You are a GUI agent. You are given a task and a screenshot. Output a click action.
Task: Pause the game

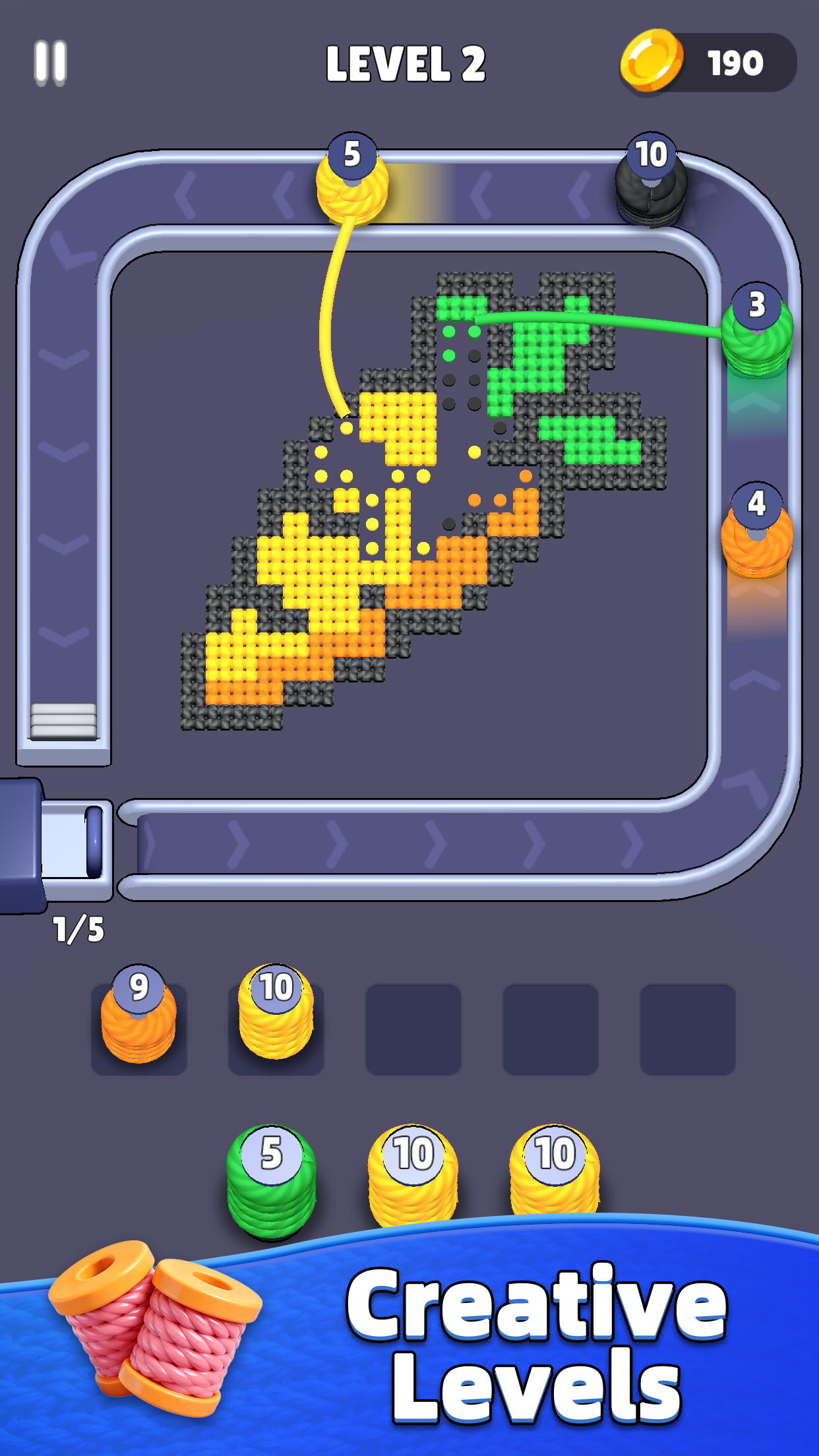[x=50, y=63]
